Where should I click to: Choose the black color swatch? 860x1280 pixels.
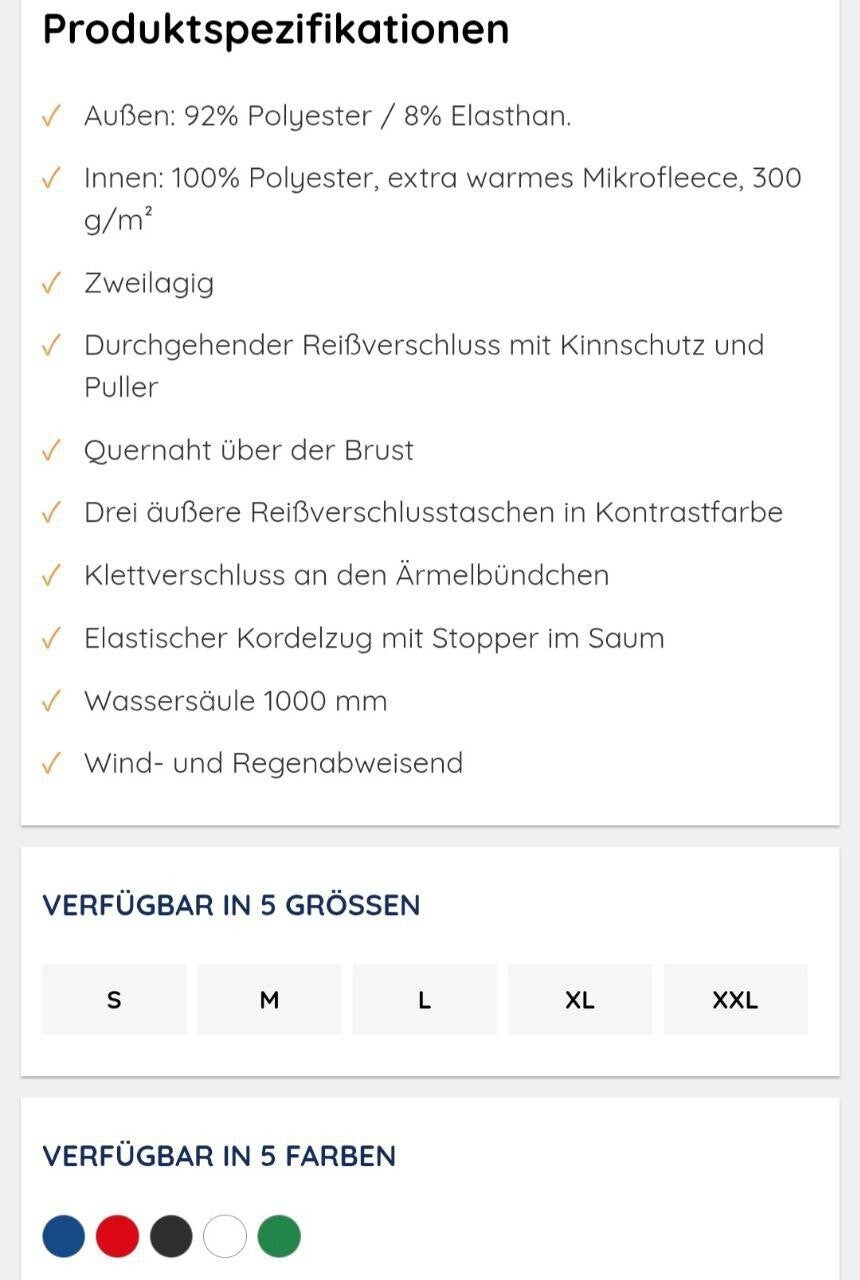click(171, 1236)
